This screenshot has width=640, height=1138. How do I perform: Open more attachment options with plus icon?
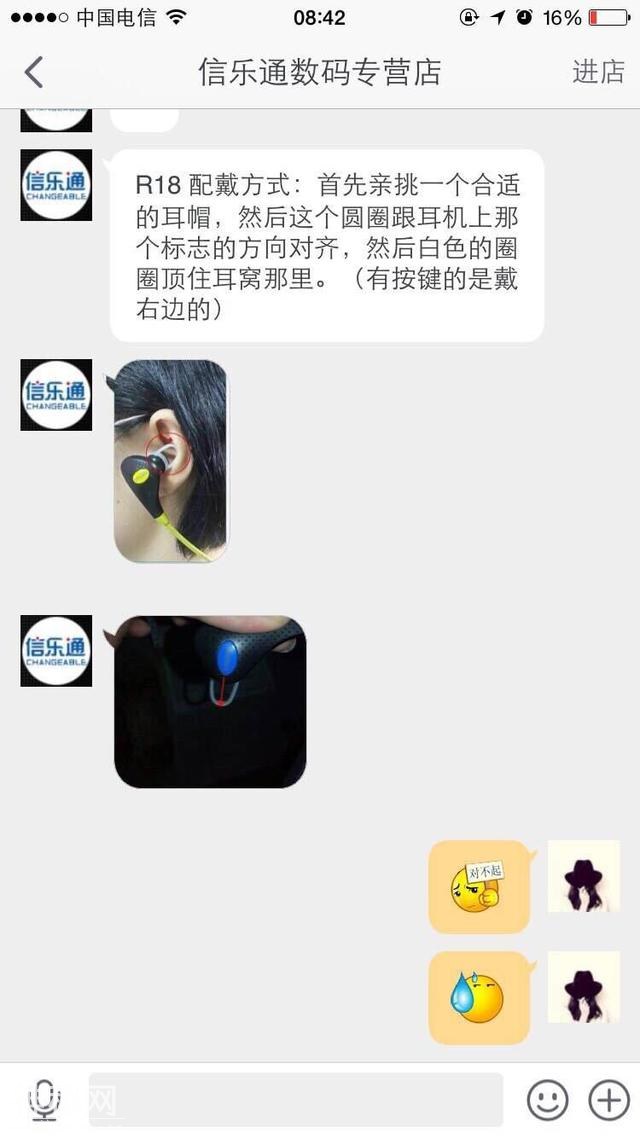[608, 1100]
